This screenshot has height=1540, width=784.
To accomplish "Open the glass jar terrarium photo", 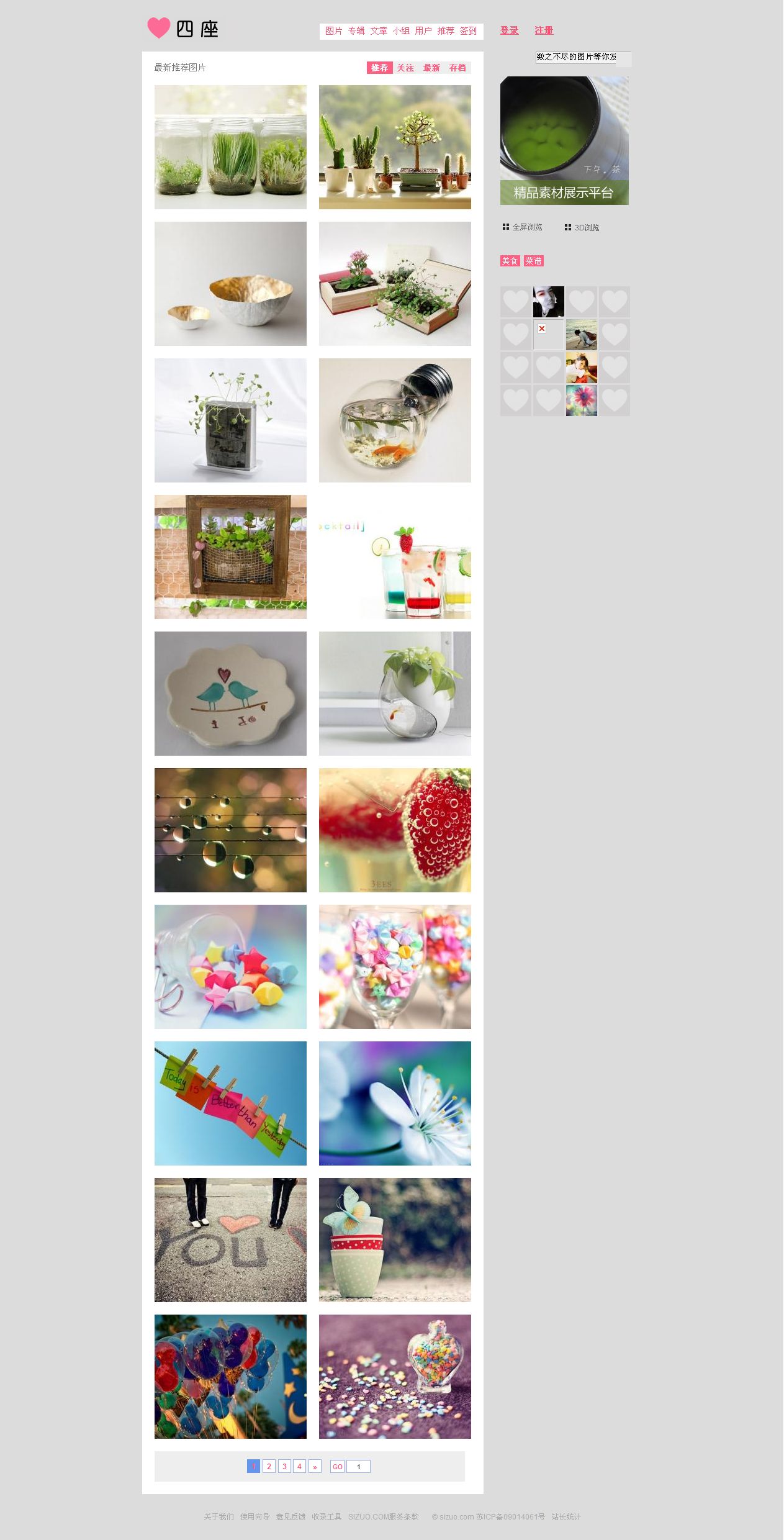I will point(230,147).
